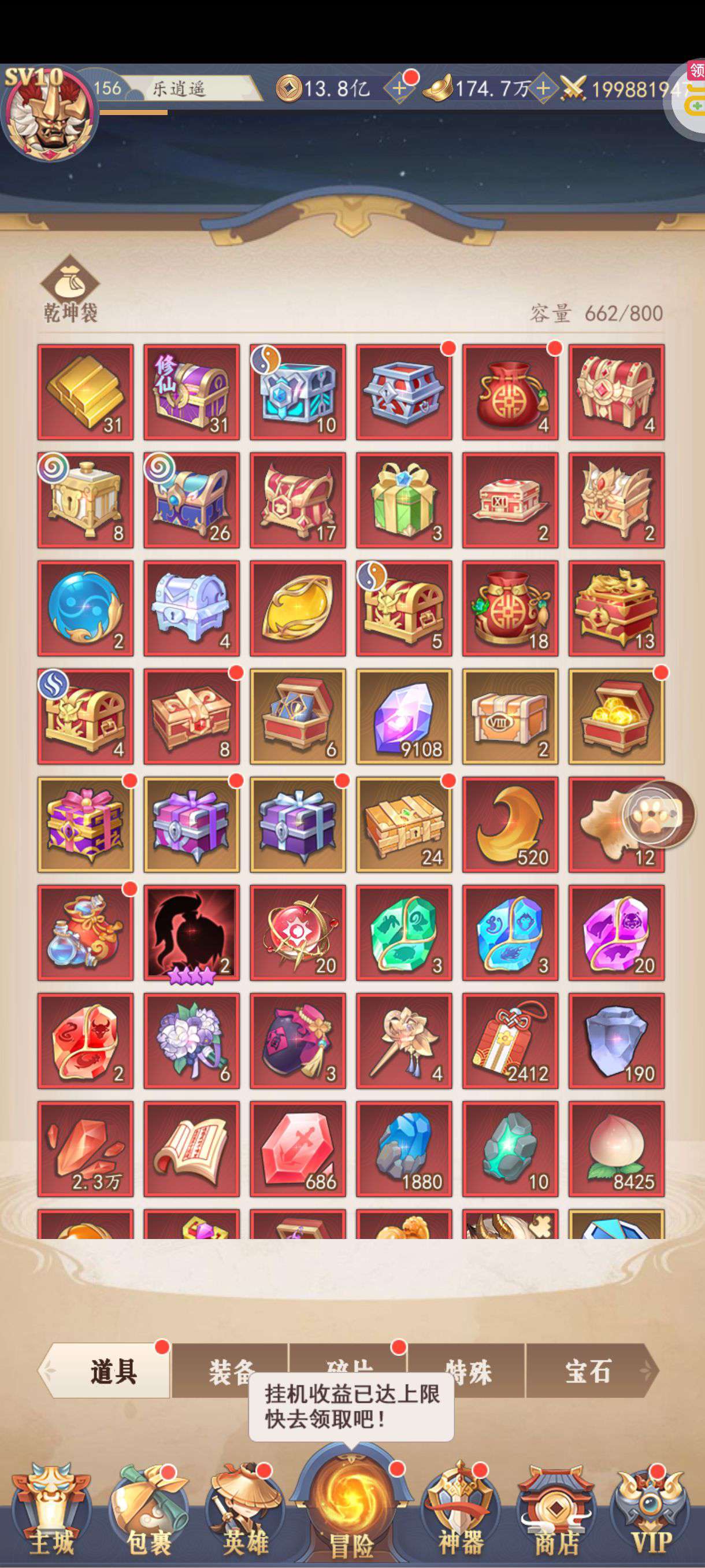Select the four-star hero silhouette item
The height and width of the screenshot is (1568, 705).
click(192, 933)
